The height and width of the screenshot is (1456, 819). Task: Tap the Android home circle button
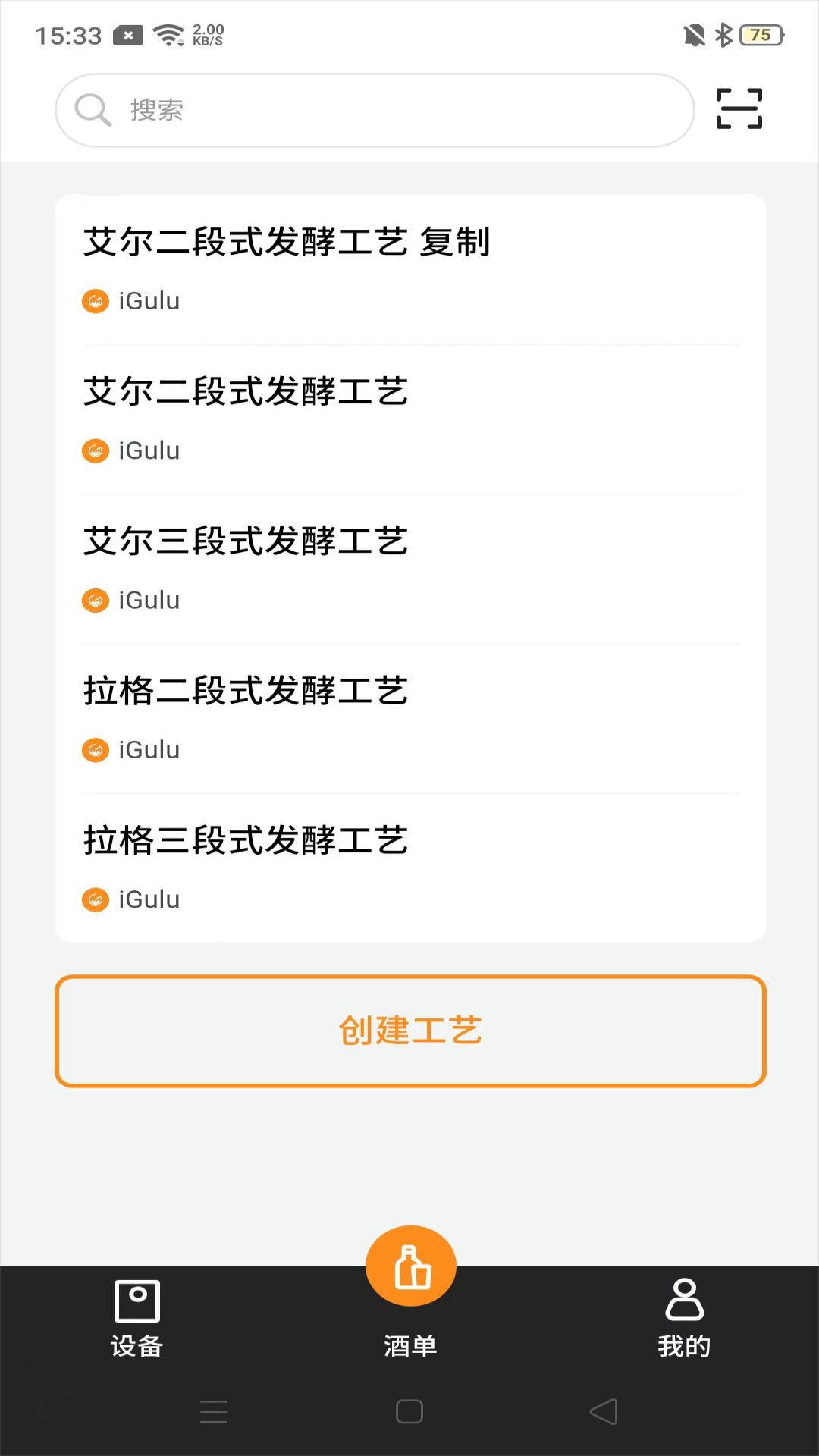[x=409, y=1410]
